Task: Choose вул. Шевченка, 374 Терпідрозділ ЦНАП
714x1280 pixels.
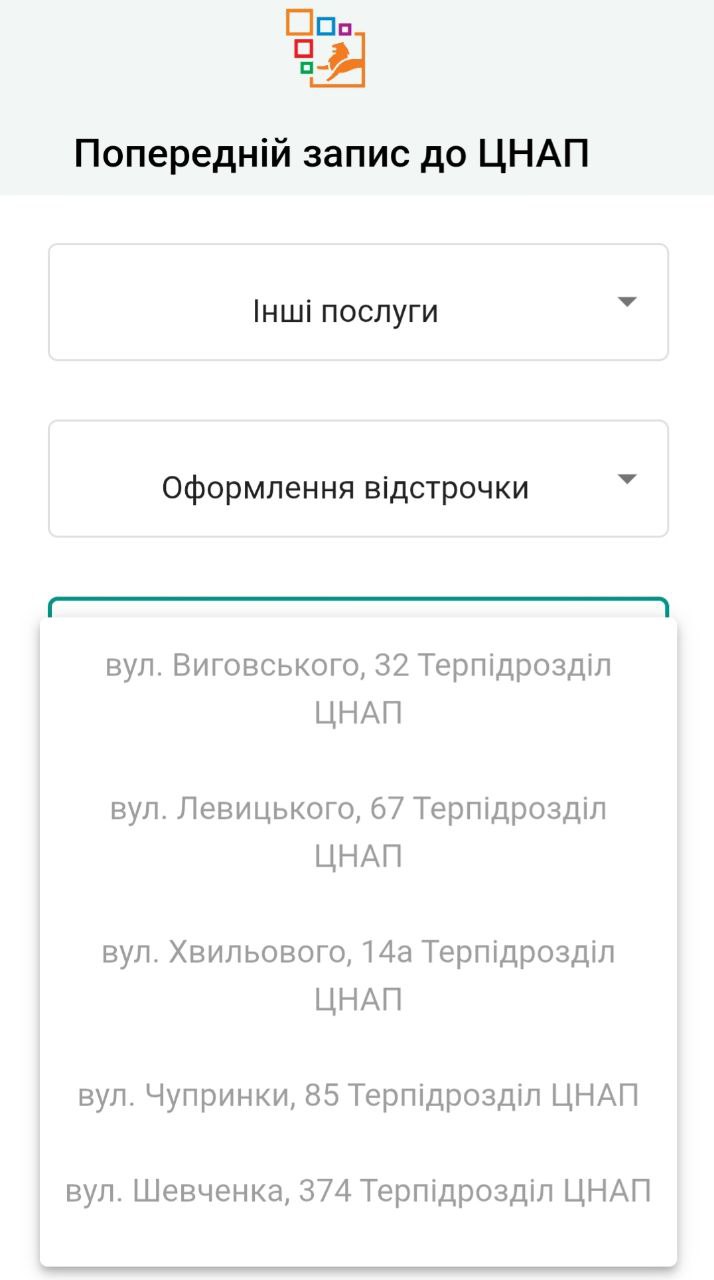Action: 358,1191
